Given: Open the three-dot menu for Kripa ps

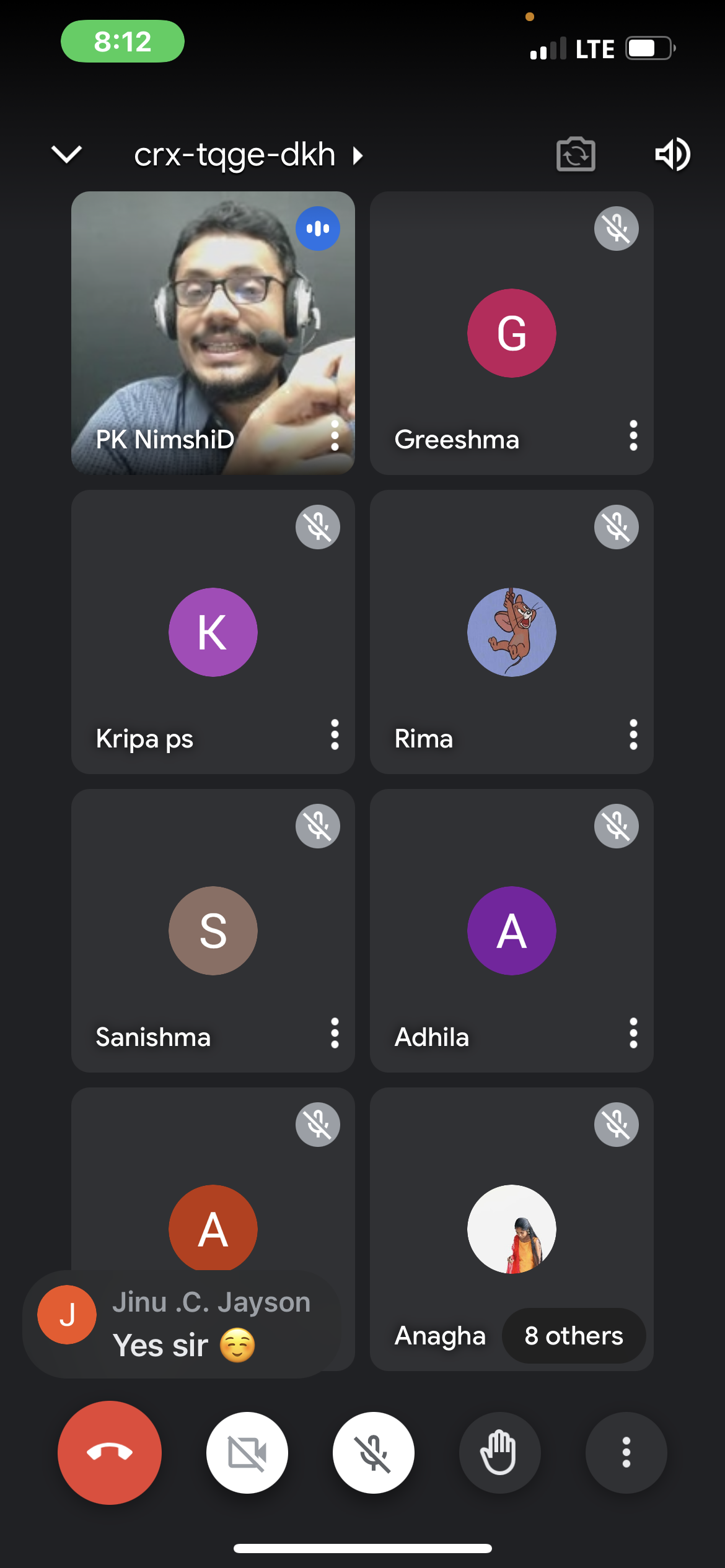Looking at the screenshot, I should [x=335, y=734].
